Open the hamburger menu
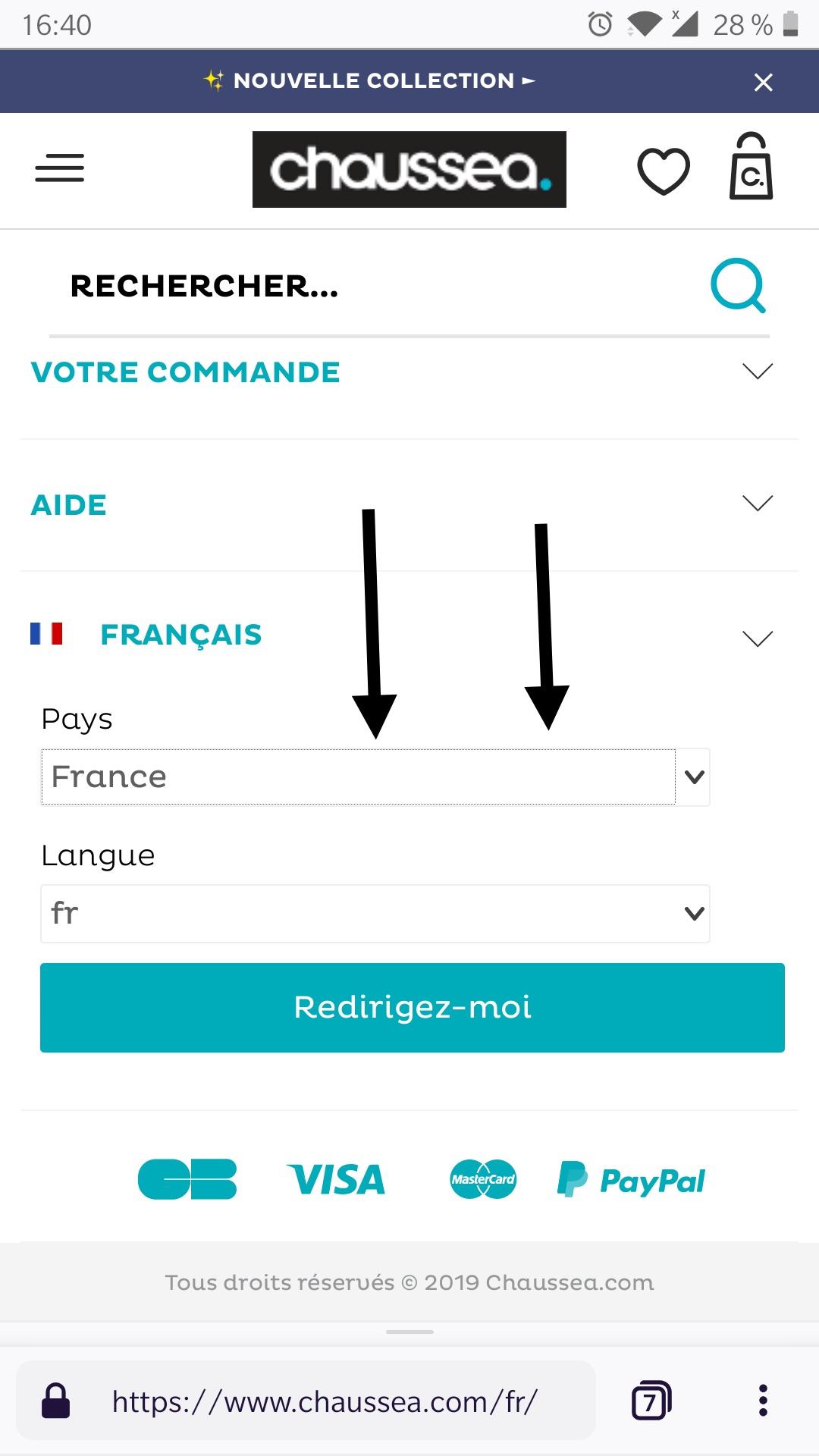 [x=60, y=168]
